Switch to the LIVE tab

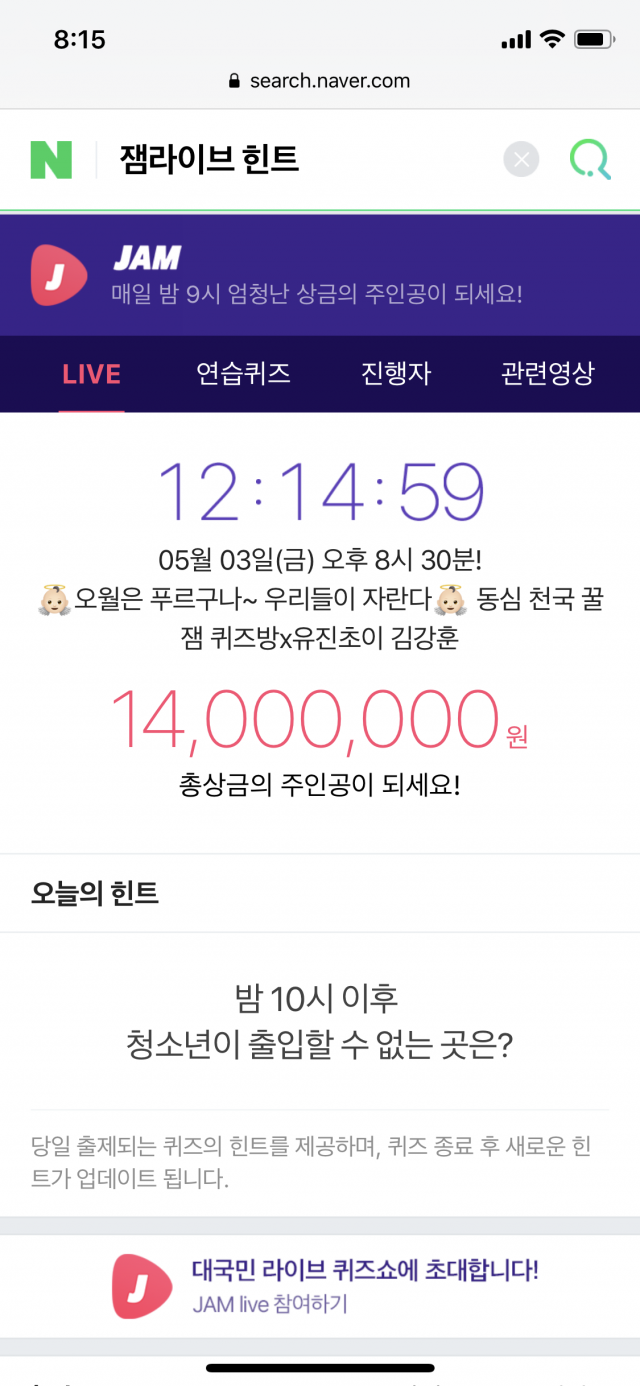tap(91, 374)
